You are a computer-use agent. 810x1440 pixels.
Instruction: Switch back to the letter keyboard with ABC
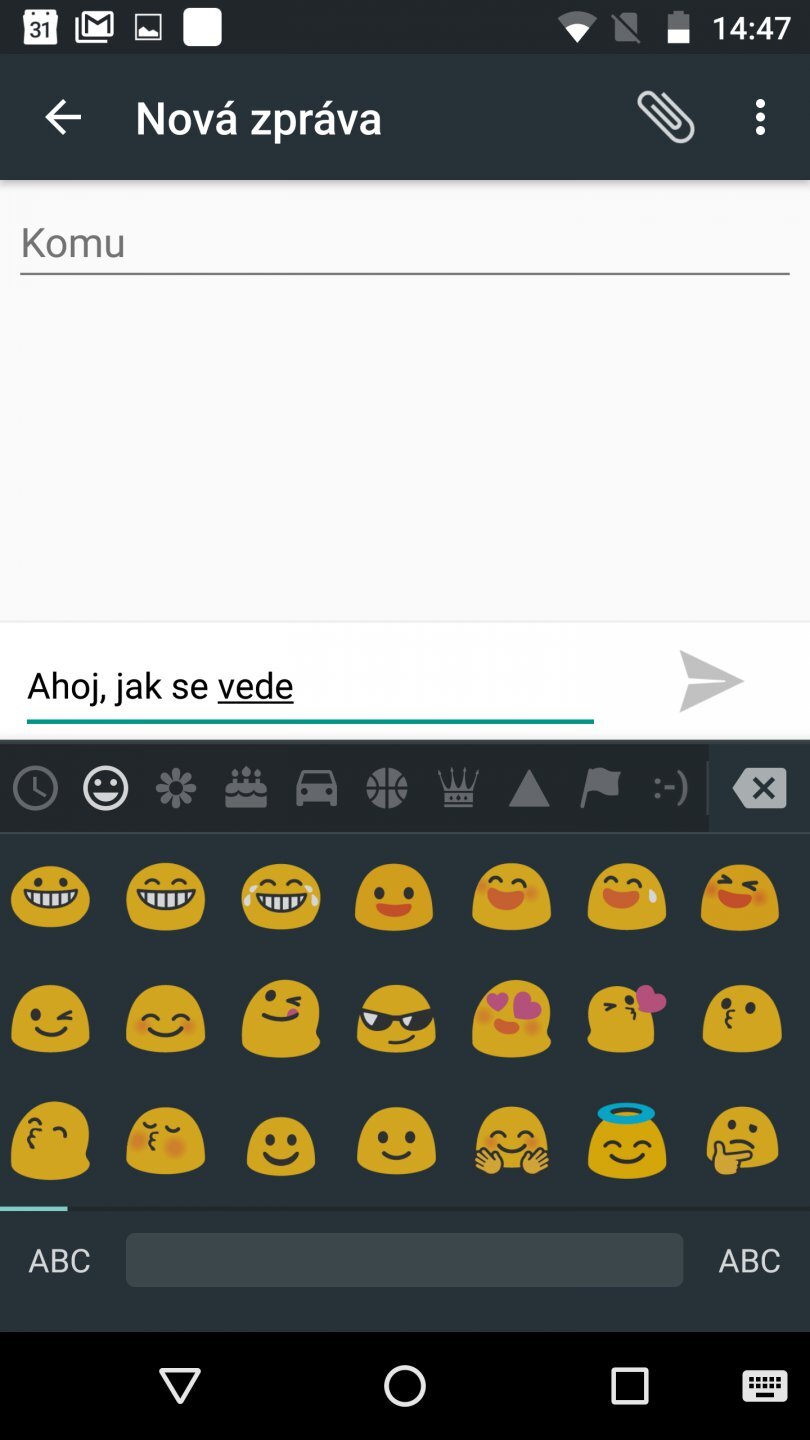click(x=57, y=1260)
